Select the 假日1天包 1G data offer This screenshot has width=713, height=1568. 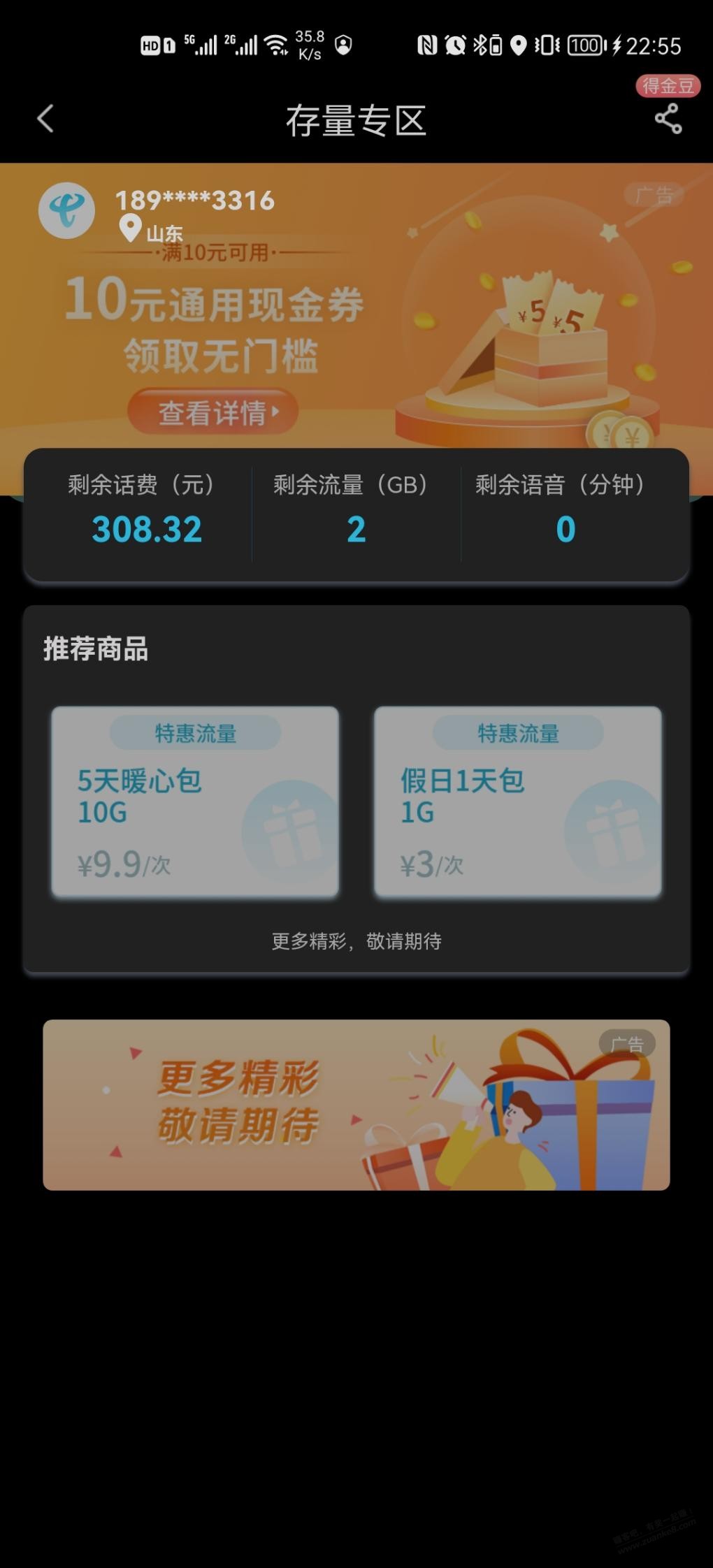coord(517,801)
